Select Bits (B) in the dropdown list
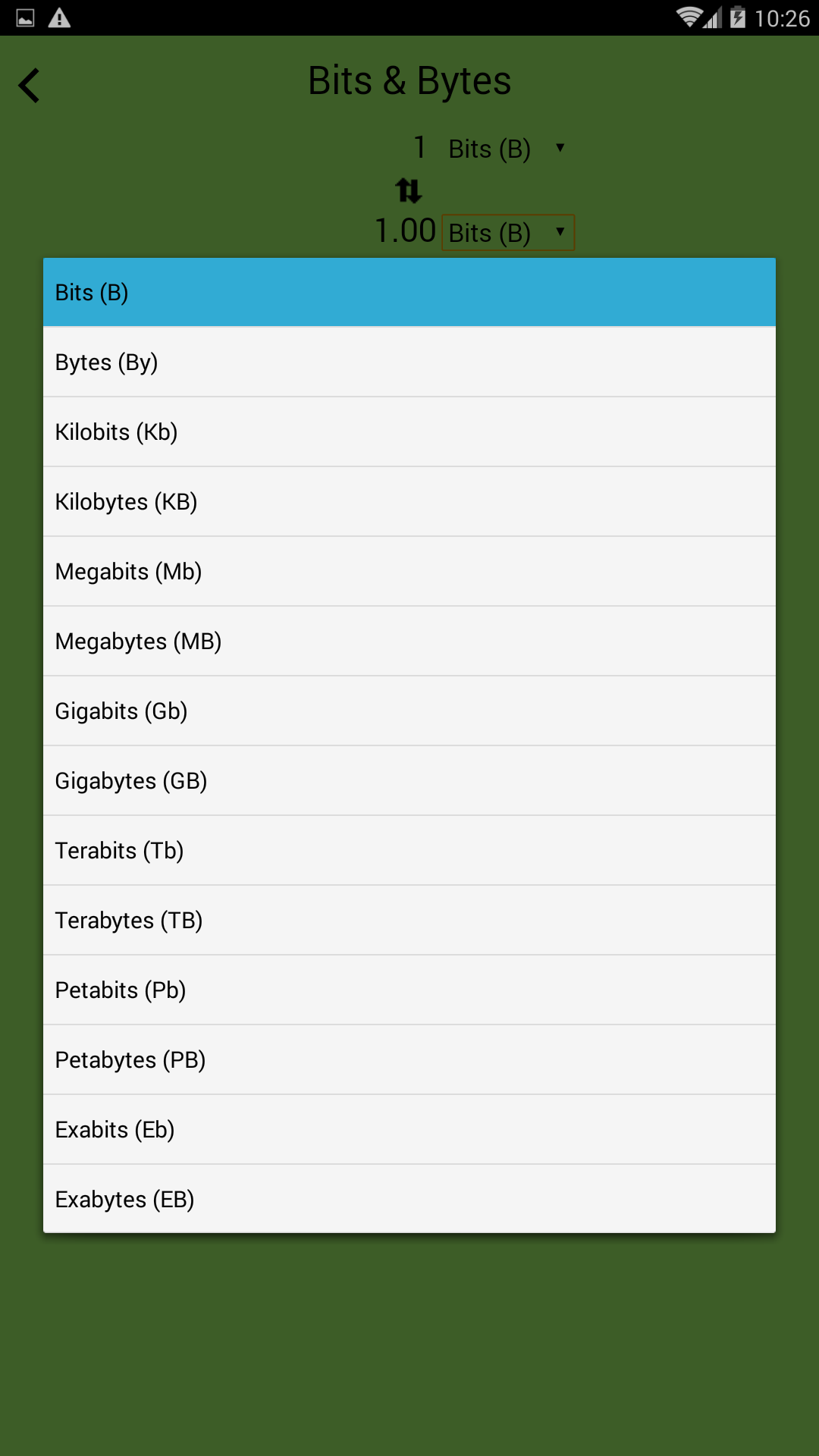The height and width of the screenshot is (1456, 819). [409, 293]
